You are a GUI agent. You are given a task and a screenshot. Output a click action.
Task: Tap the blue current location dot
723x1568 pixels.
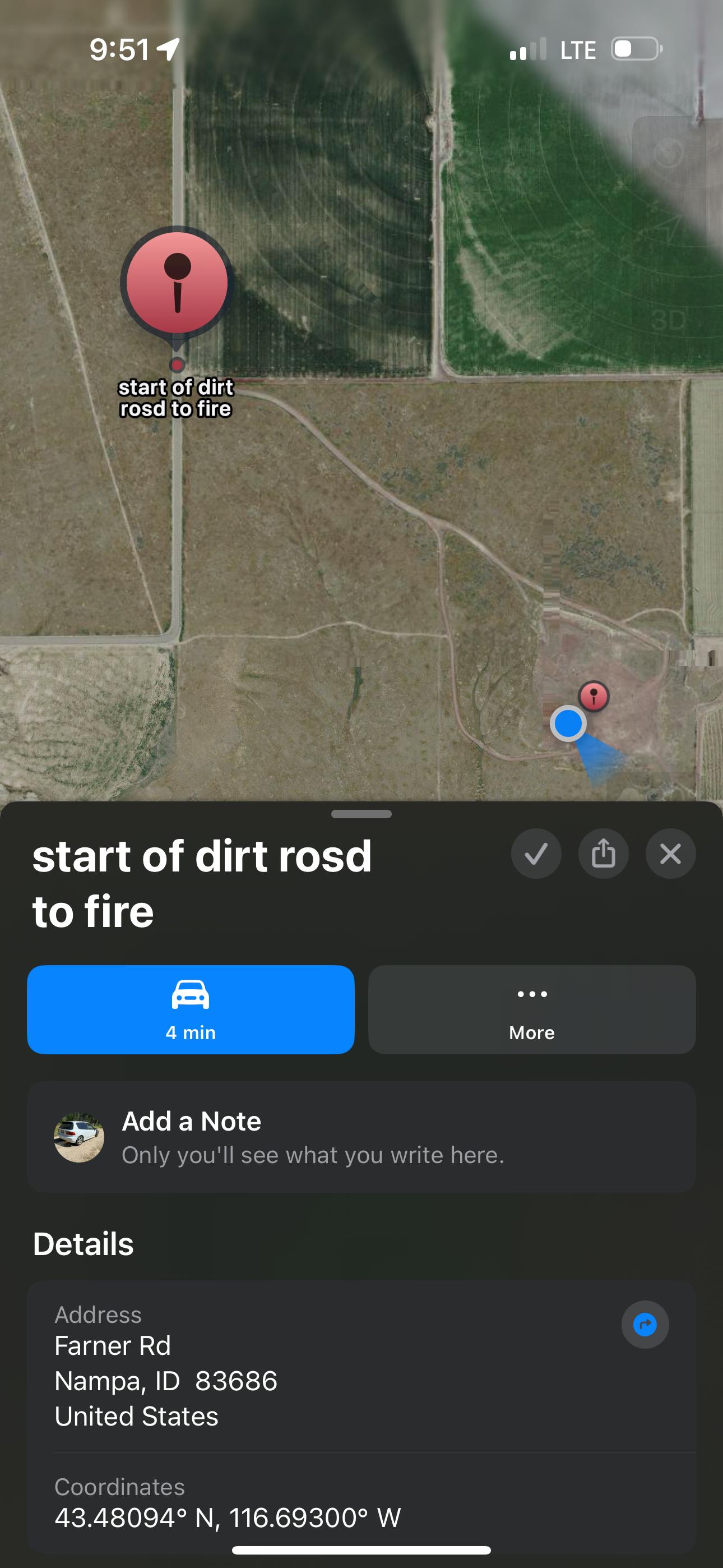[x=568, y=723]
